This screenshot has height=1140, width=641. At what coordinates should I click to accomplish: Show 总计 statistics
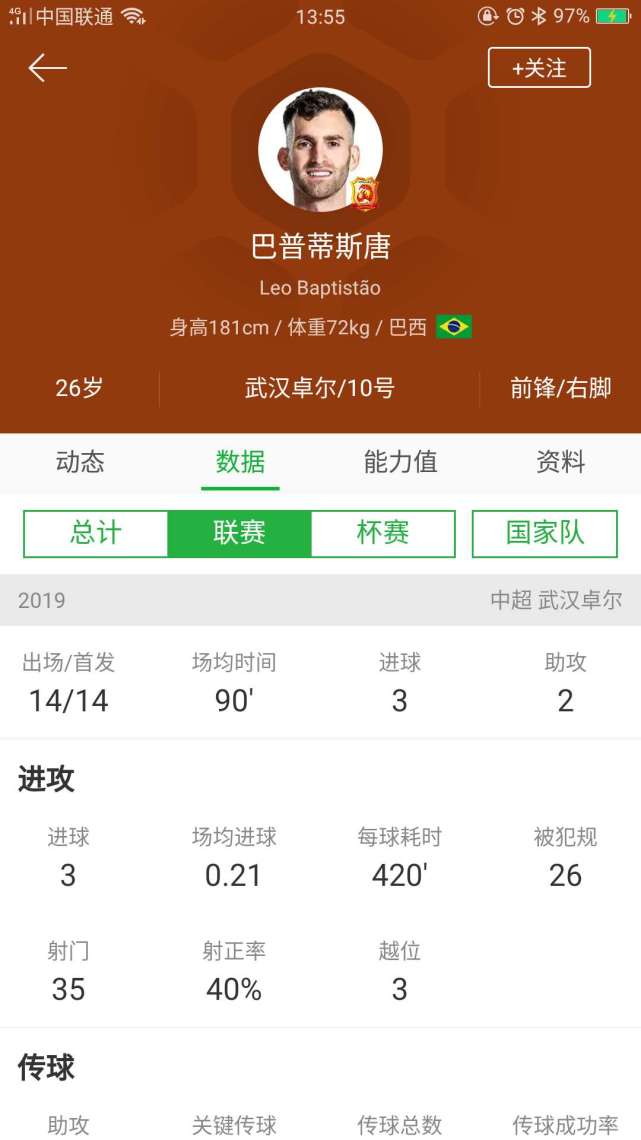[x=96, y=533]
